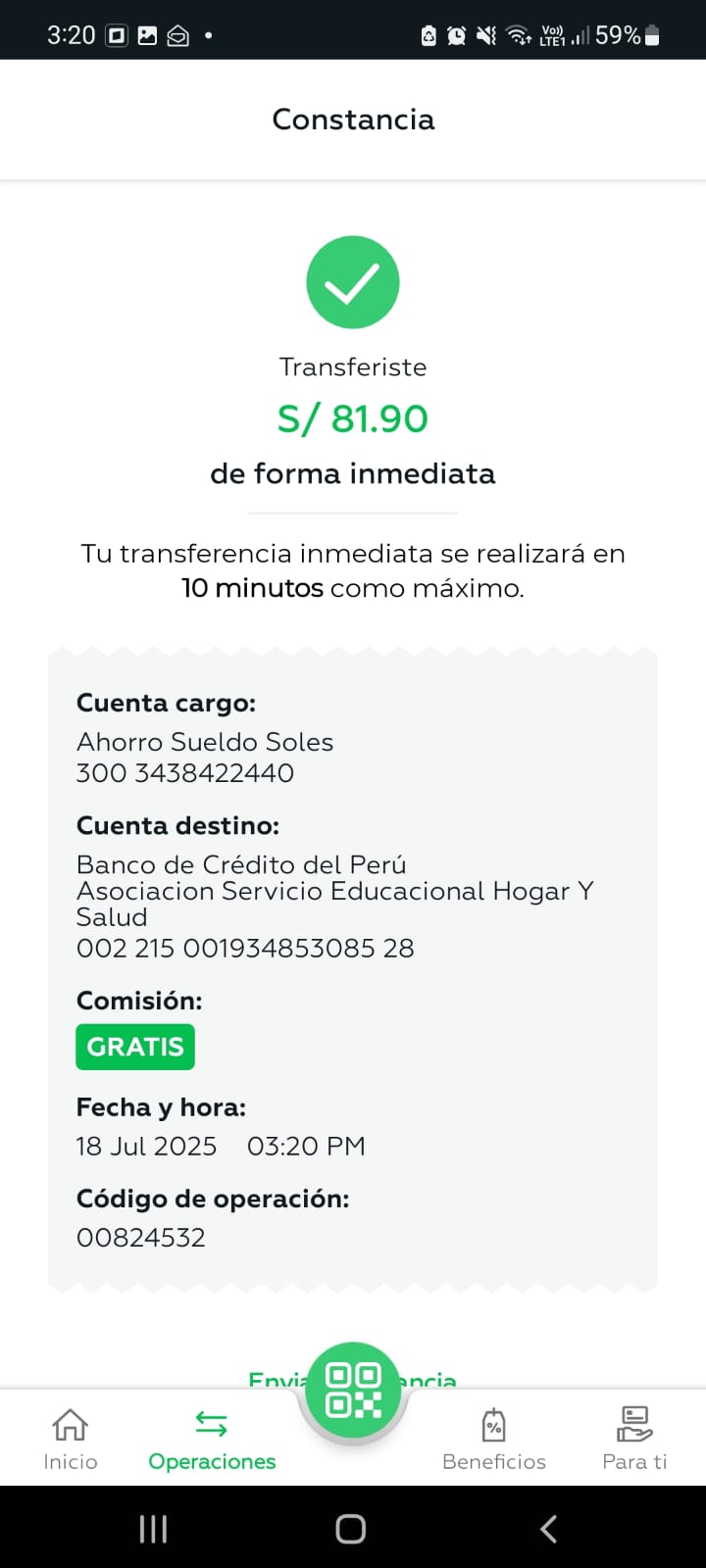Go to the Inicio tab
The width and height of the screenshot is (706, 1568).
(70, 1439)
